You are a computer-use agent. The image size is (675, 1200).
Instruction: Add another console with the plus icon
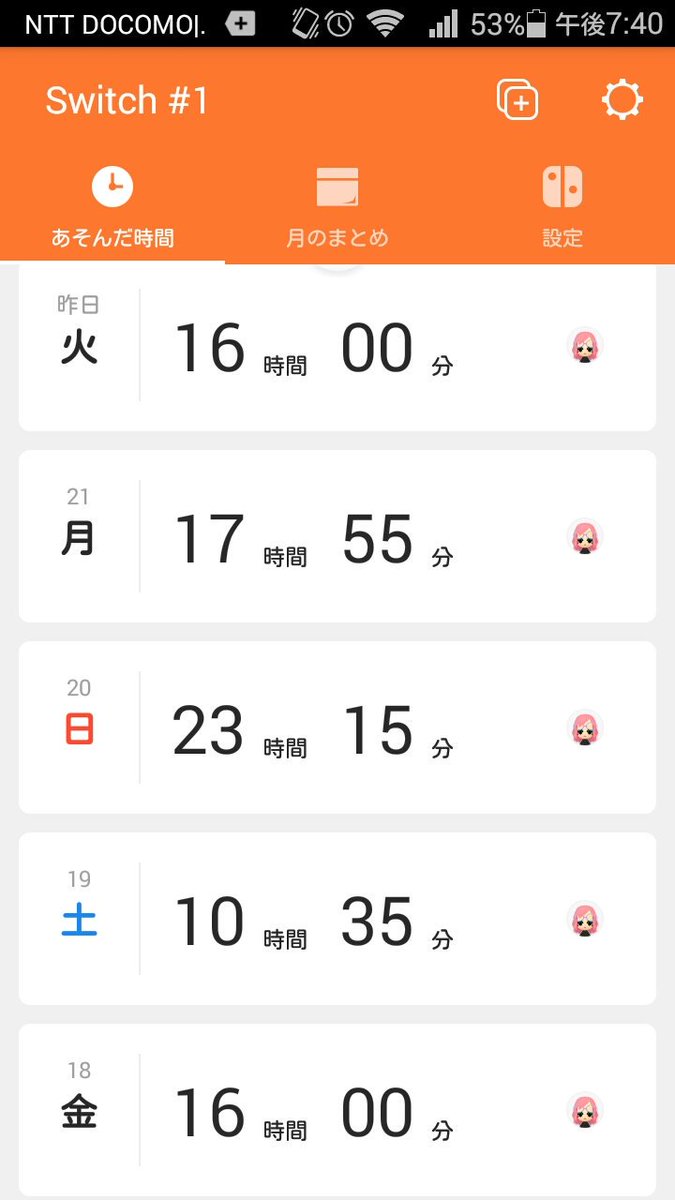point(518,101)
